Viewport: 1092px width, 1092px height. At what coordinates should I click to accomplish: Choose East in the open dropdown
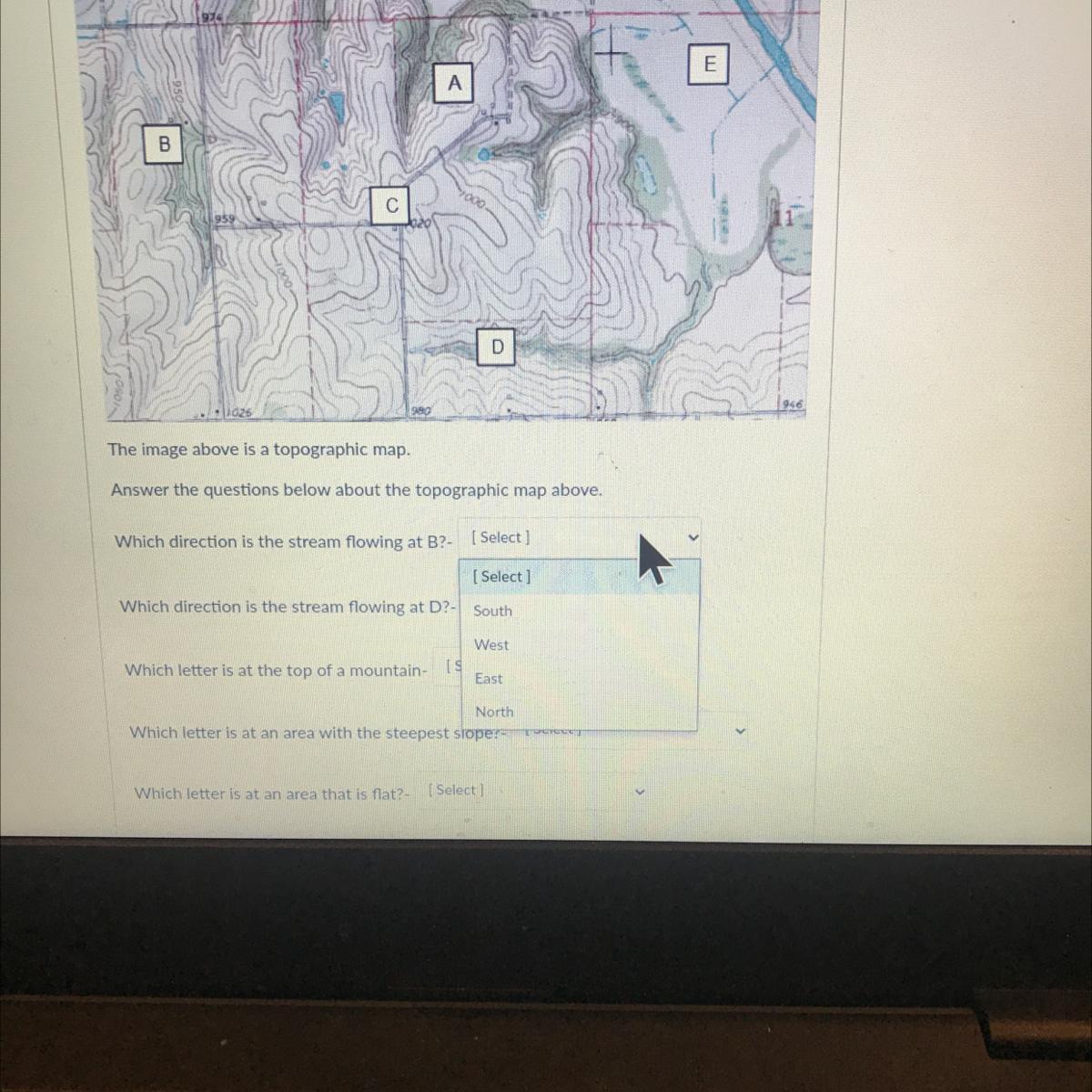point(580,678)
